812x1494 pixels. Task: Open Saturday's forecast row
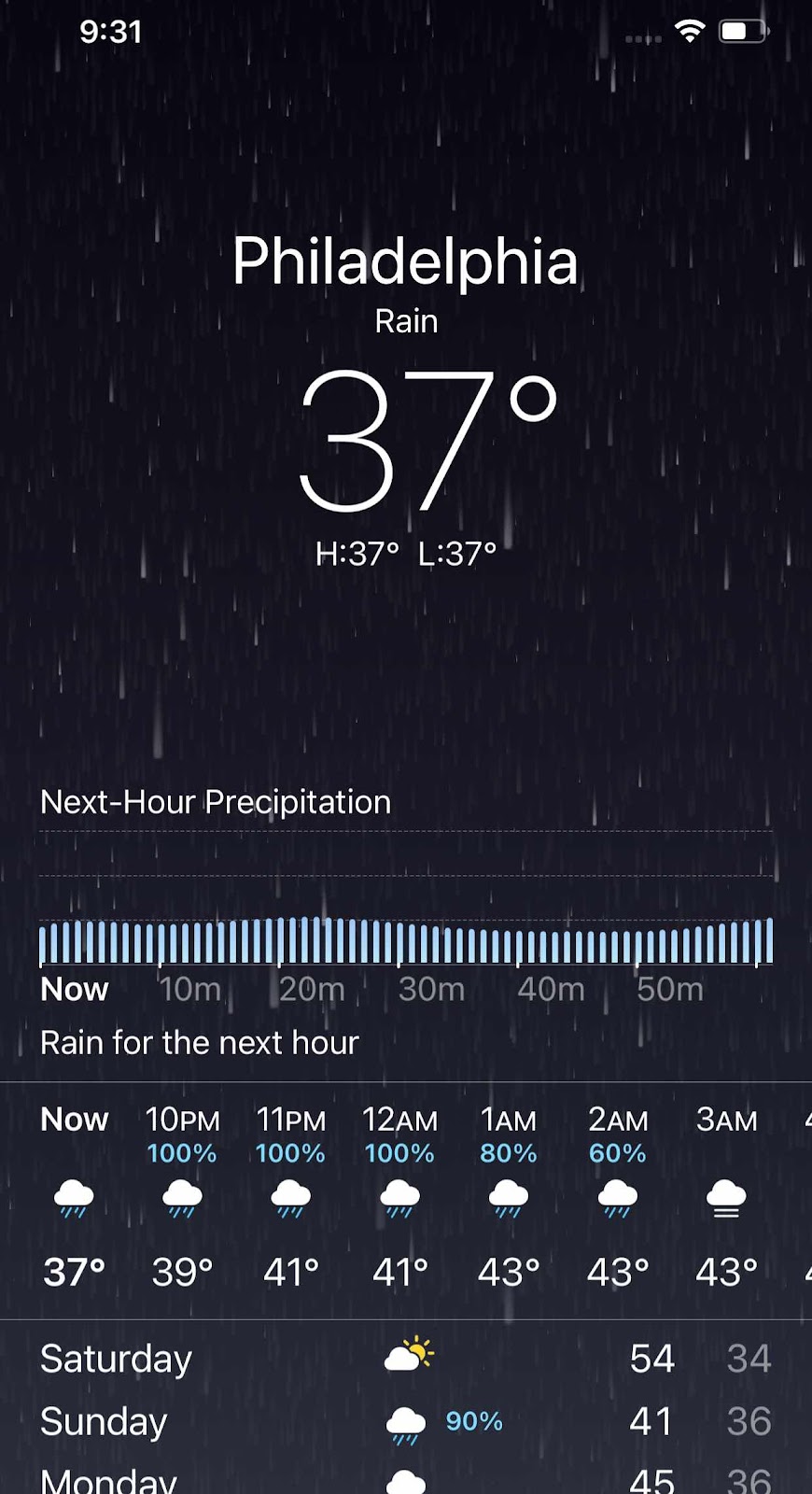(406, 1358)
